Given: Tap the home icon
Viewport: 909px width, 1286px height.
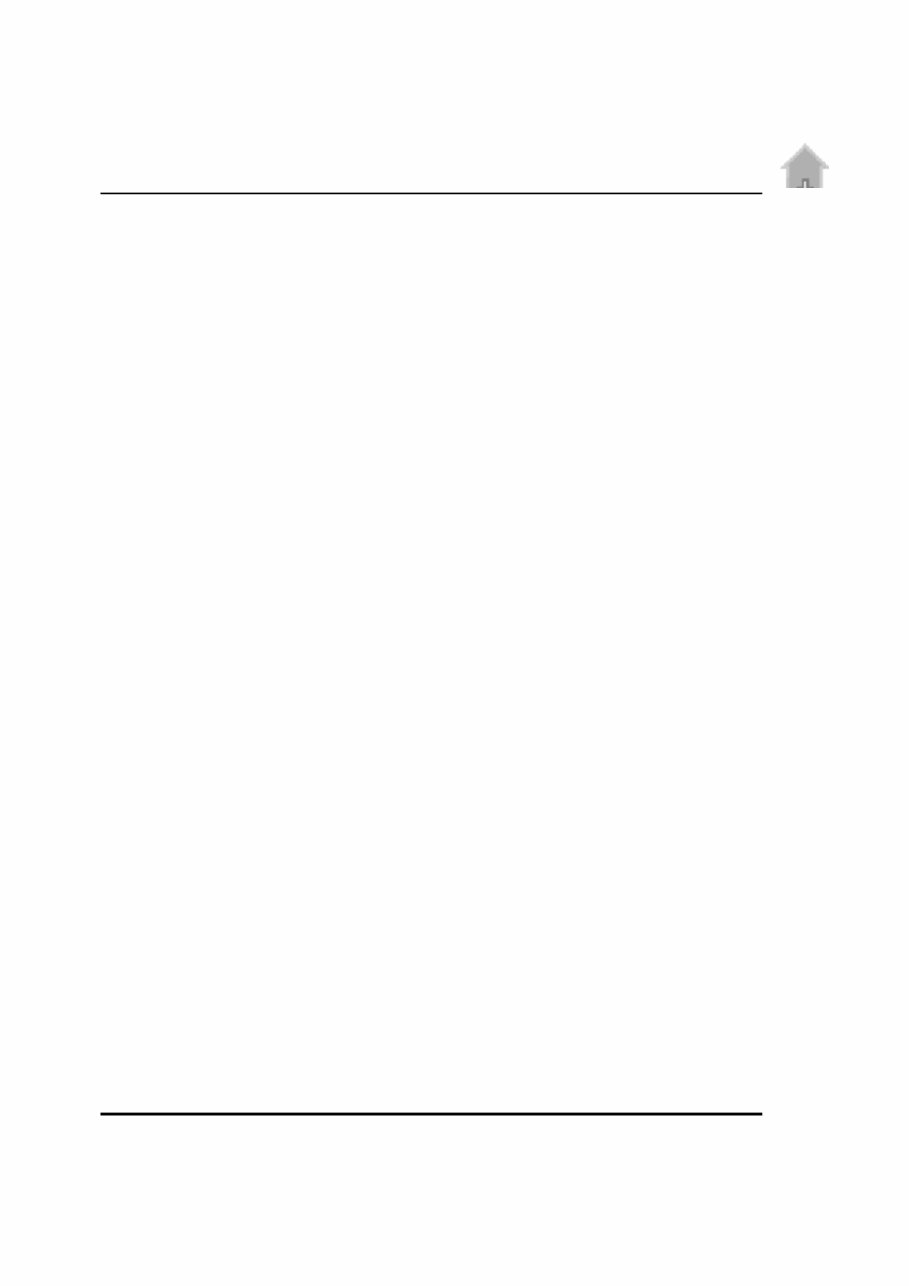Looking at the screenshot, I should 804,166.
